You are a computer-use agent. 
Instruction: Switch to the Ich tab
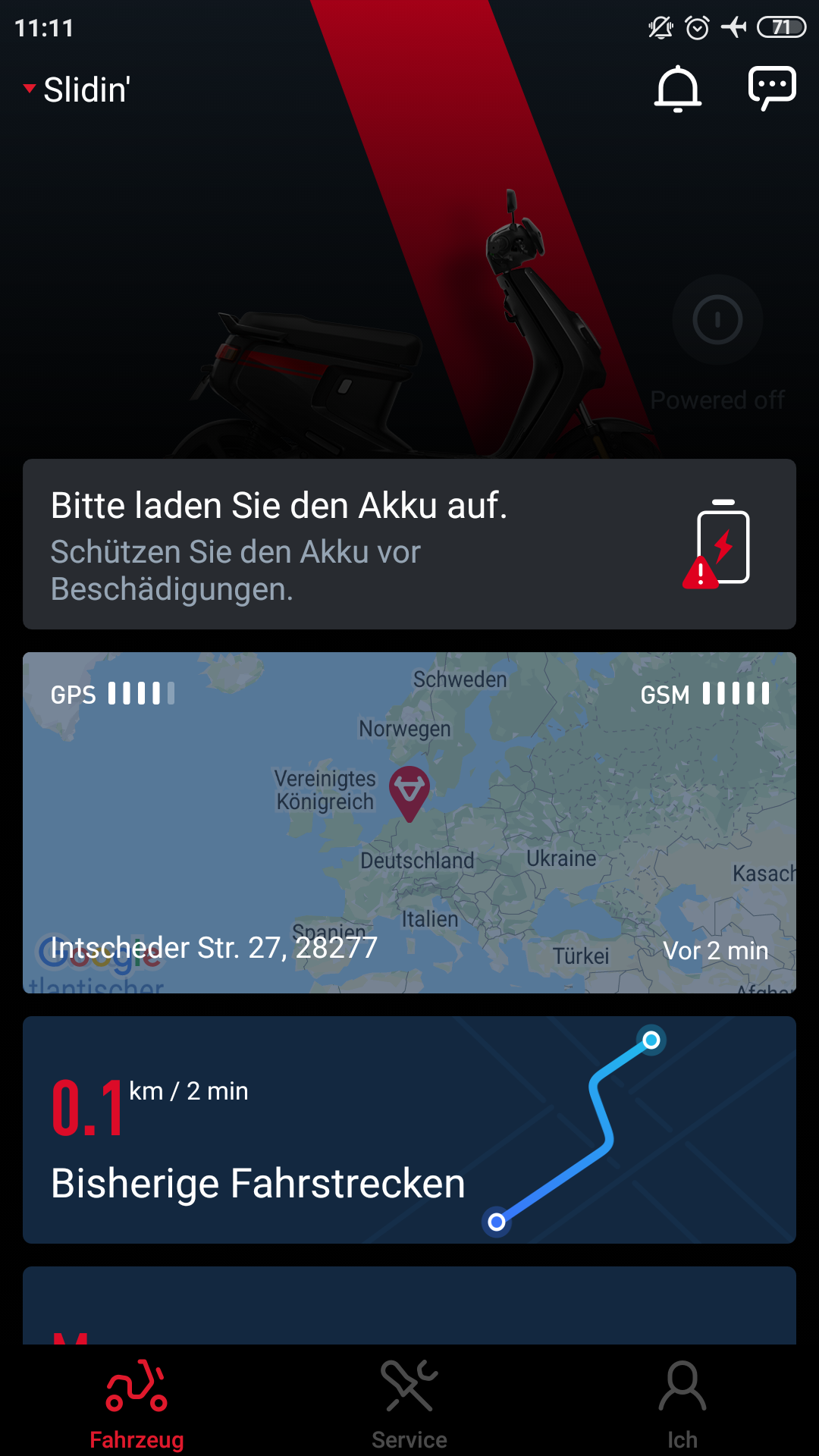pos(682,1403)
